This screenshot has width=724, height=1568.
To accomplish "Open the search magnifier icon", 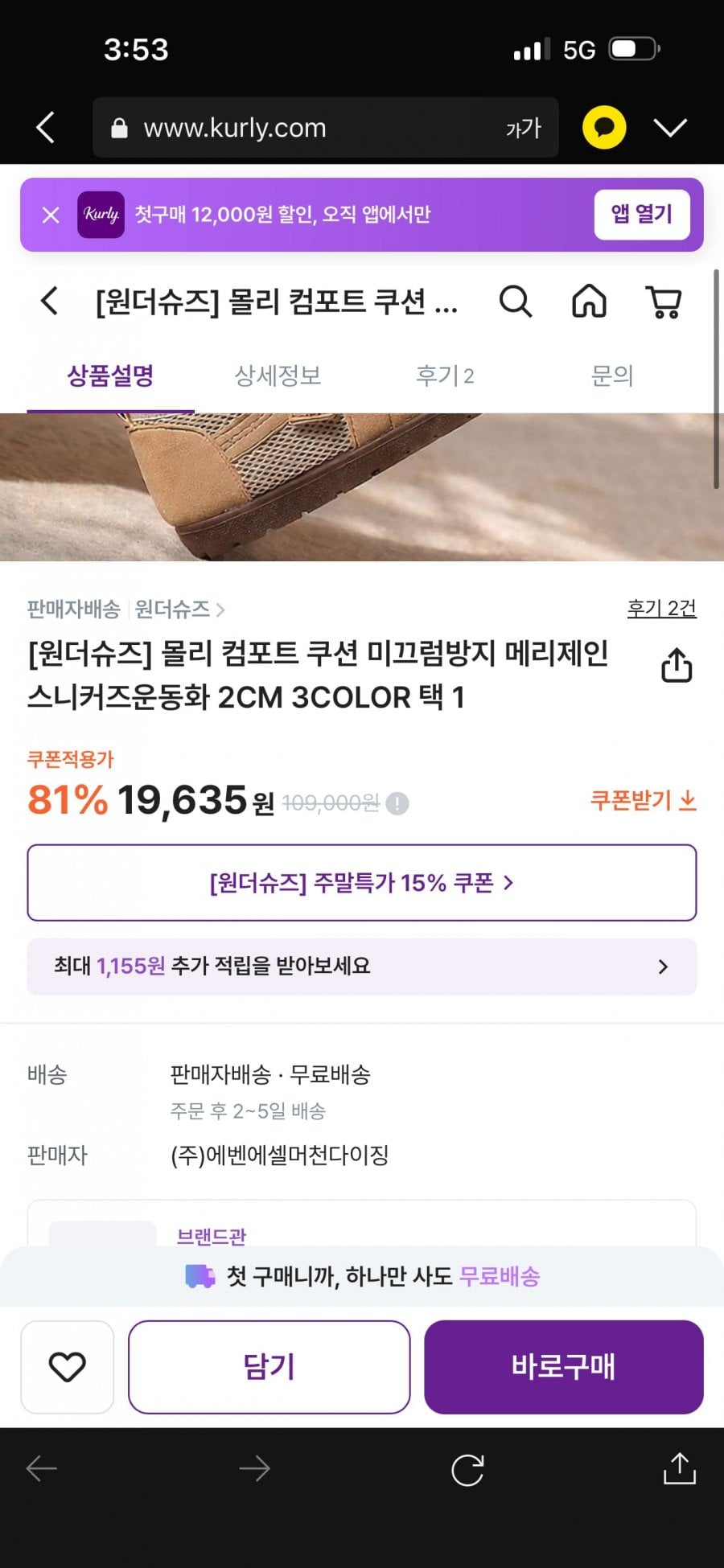I will 516,302.
